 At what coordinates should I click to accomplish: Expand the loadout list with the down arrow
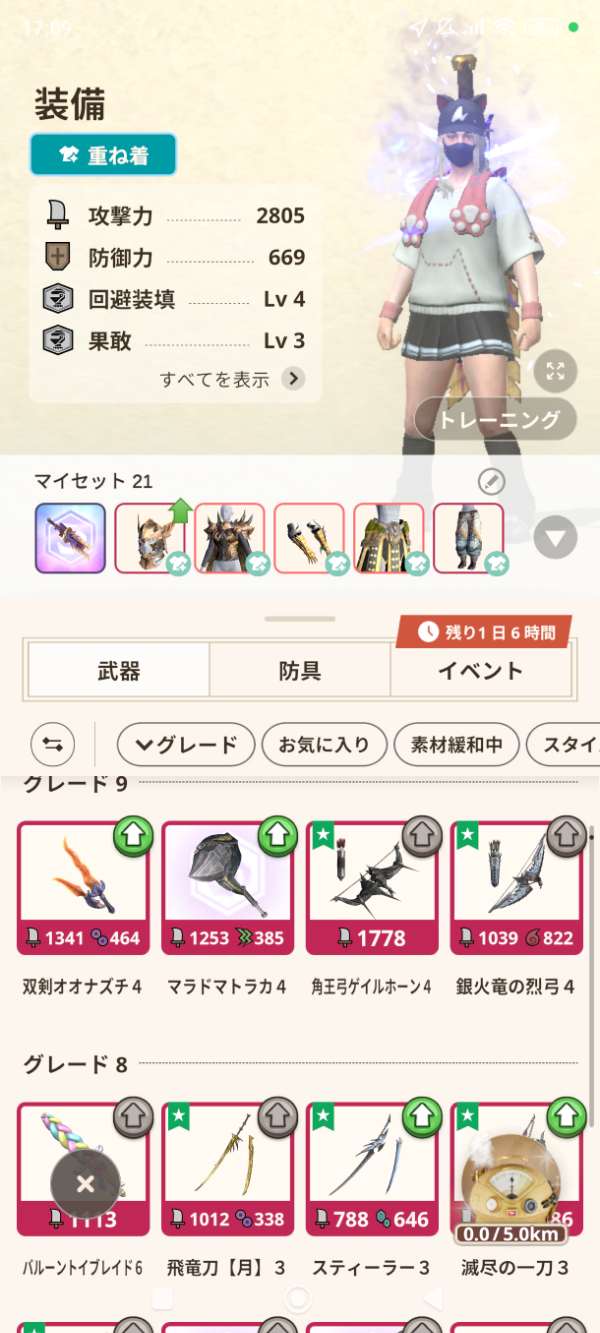point(555,540)
